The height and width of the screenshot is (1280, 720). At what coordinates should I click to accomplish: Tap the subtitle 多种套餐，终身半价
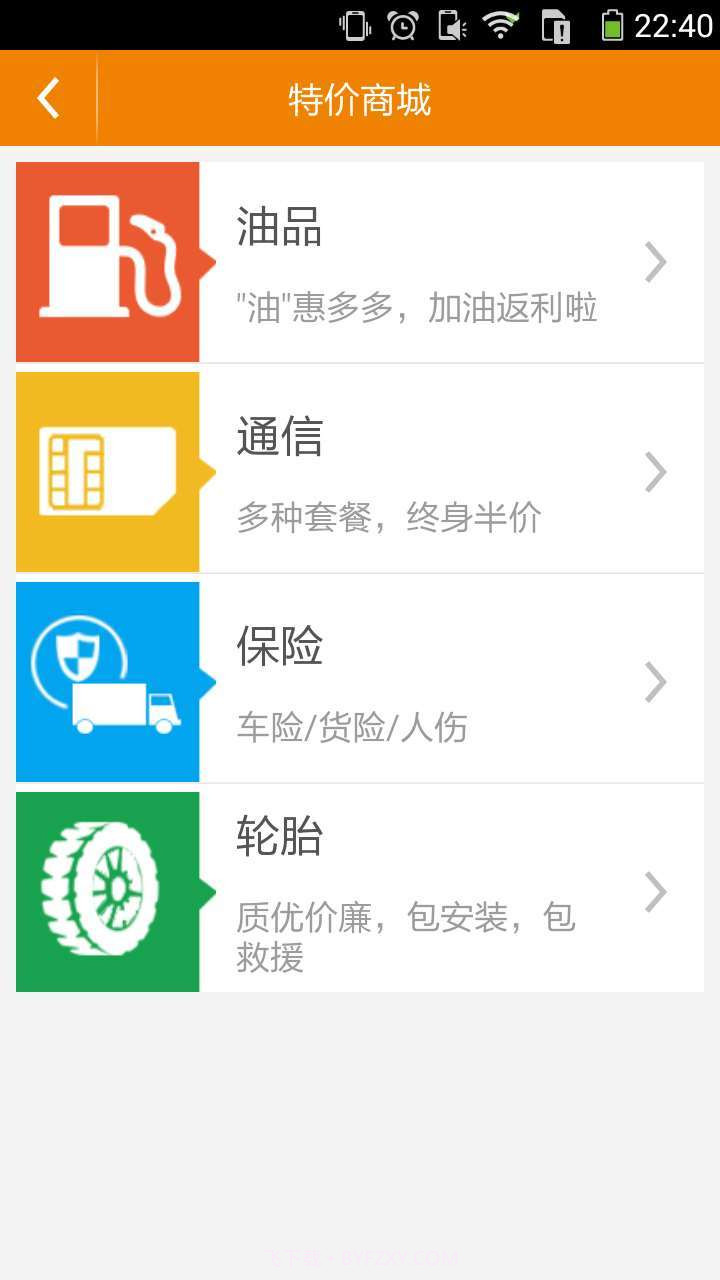click(x=388, y=517)
